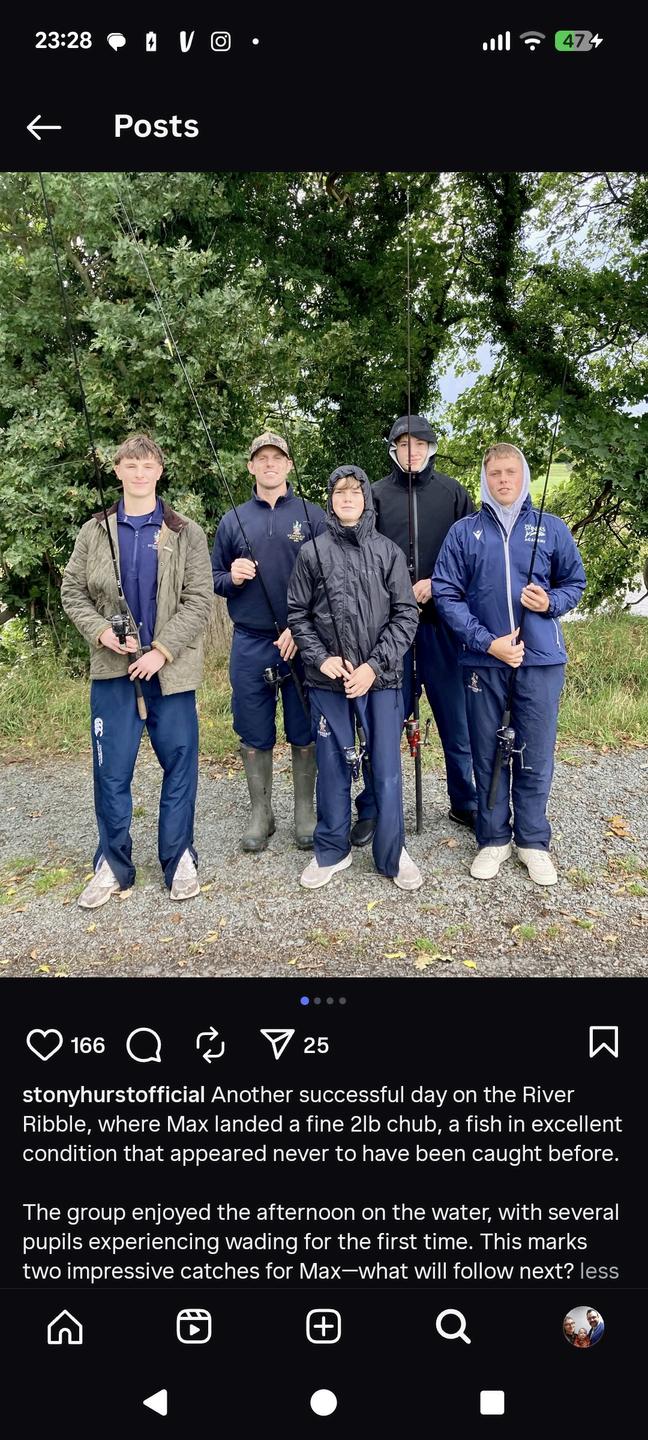
Task: Go to the Home feed tab
Action: click(x=65, y=1327)
